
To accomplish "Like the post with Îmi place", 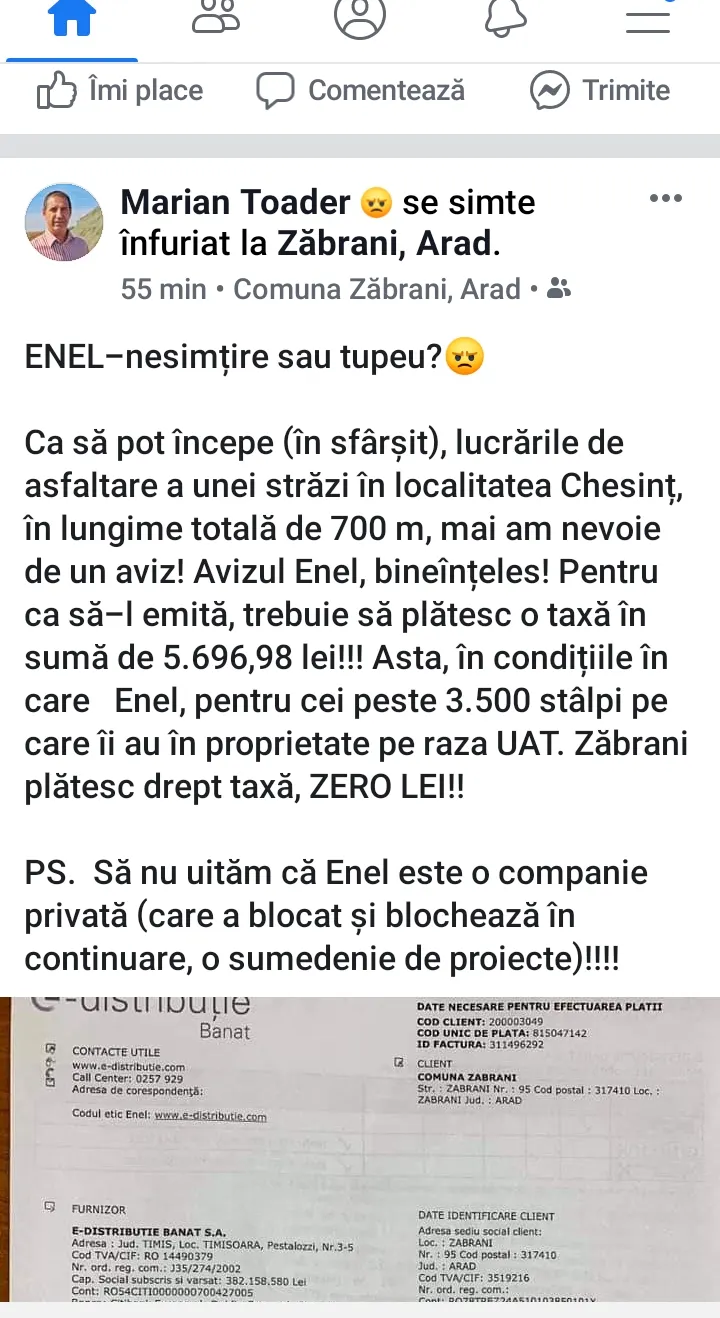I will 120,91.
